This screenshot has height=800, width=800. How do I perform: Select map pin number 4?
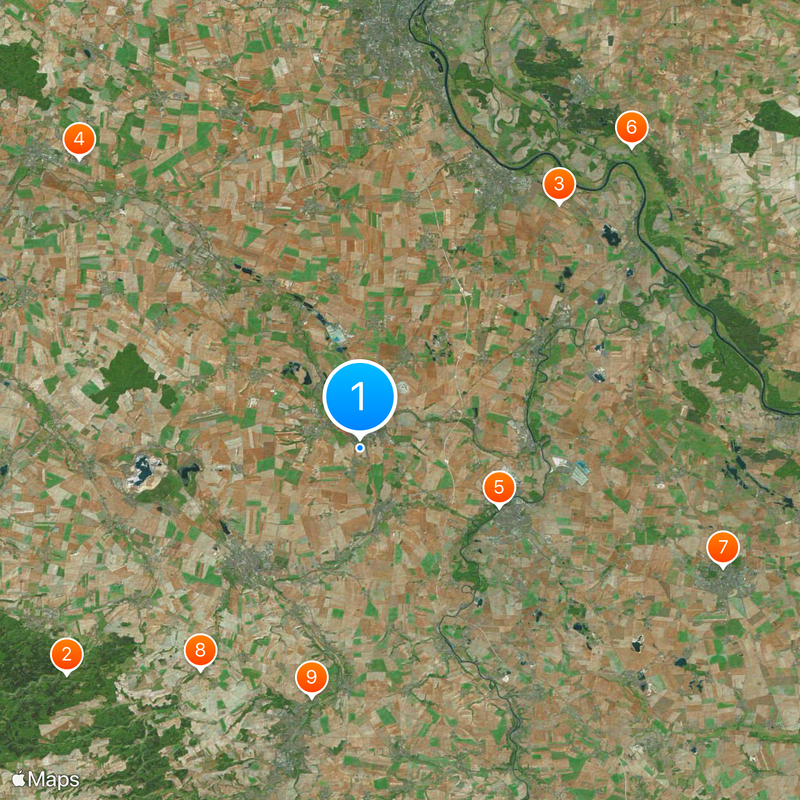click(79, 138)
